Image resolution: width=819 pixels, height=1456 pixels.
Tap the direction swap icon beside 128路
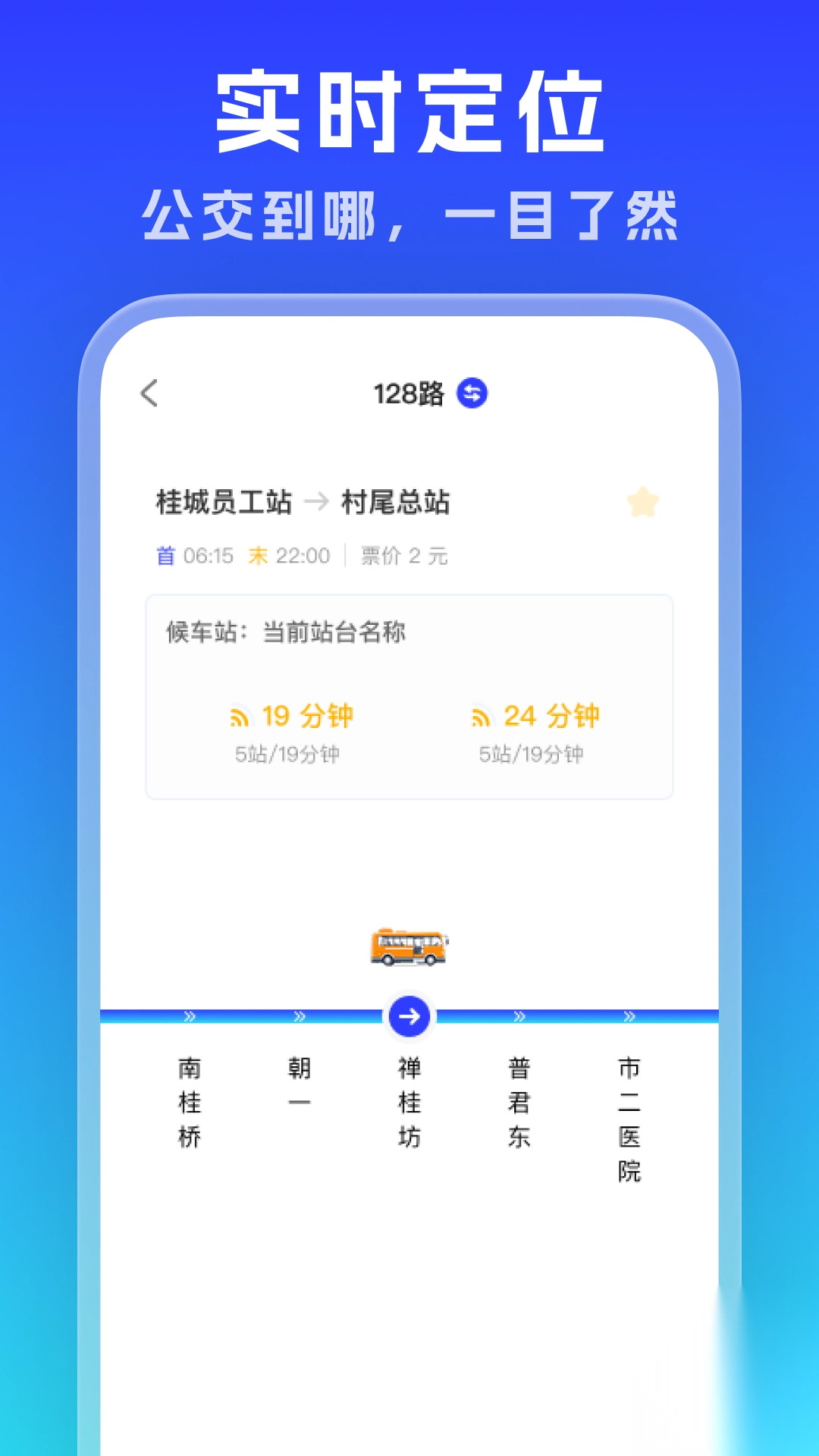[x=472, y=393]
